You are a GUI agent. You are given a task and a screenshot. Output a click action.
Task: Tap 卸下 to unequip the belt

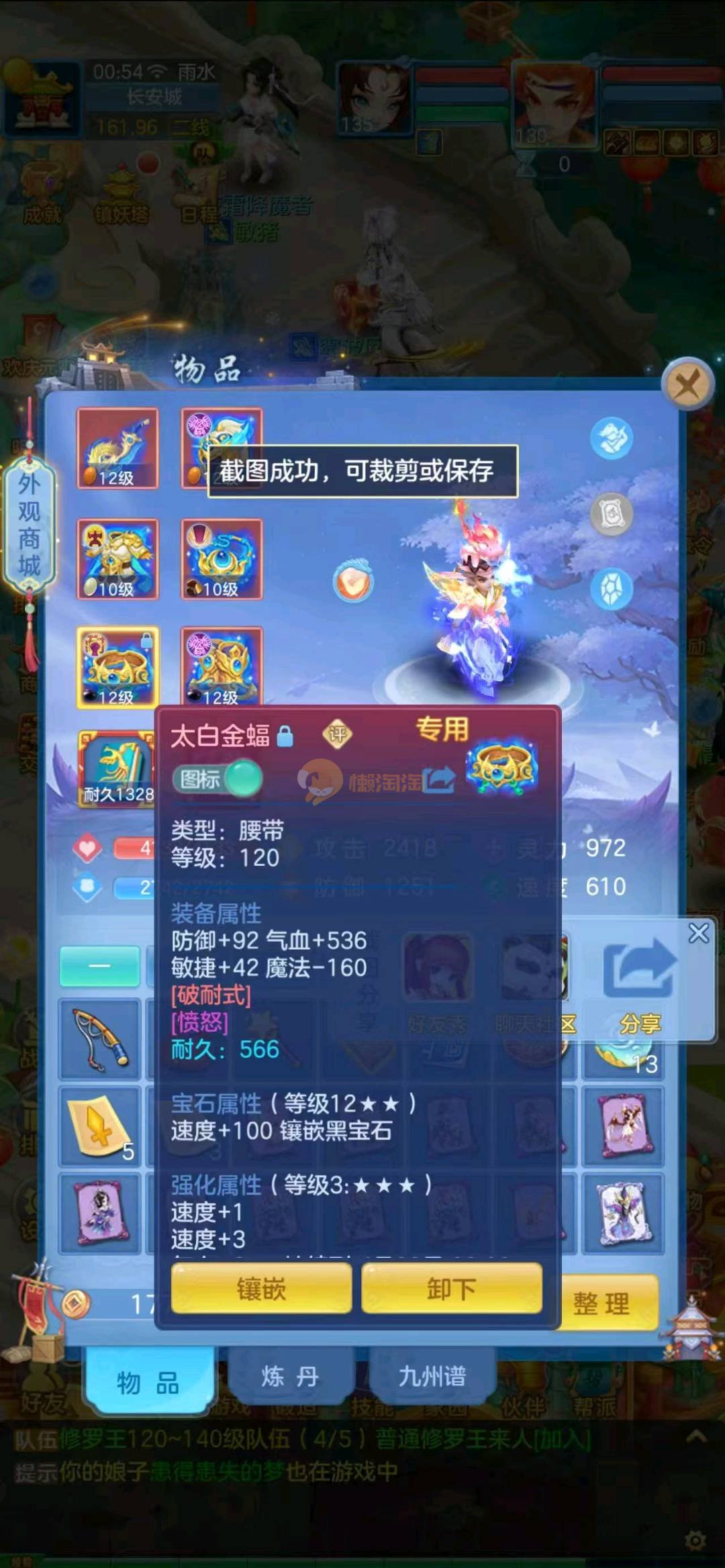(451, 1289)
